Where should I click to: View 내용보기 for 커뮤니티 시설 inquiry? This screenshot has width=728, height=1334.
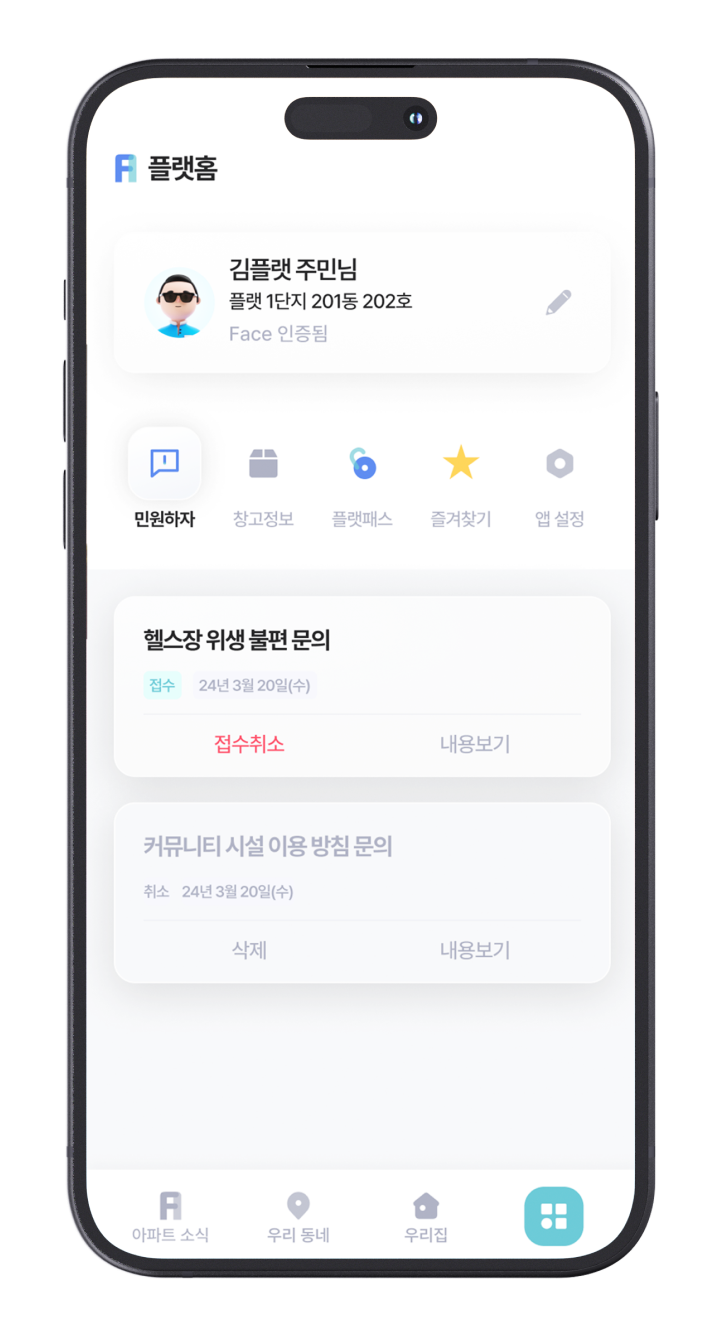coord(475,950)
